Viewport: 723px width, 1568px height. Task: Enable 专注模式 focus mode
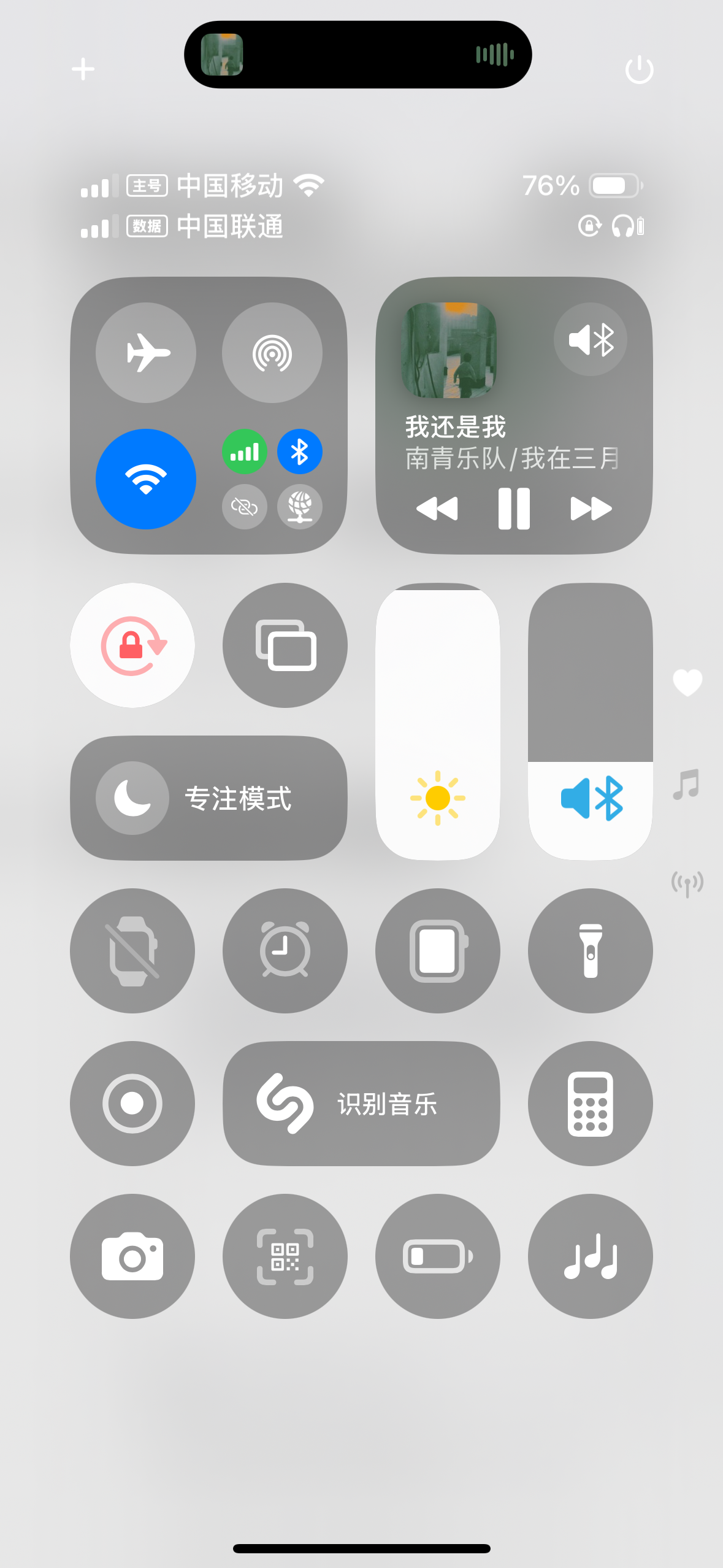[x=208, y=798]
